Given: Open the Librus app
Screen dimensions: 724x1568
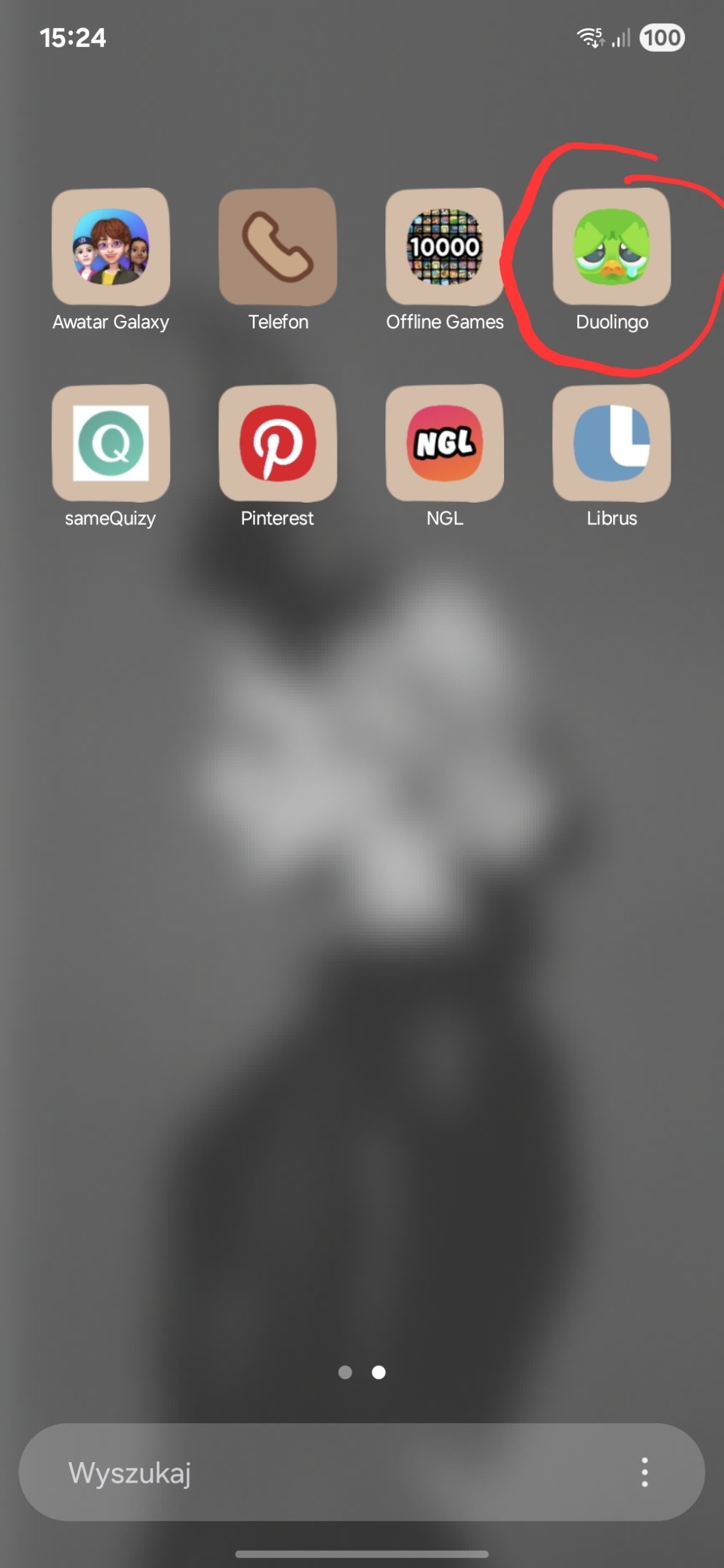Looking at the screenshot, I should point(611,443).
